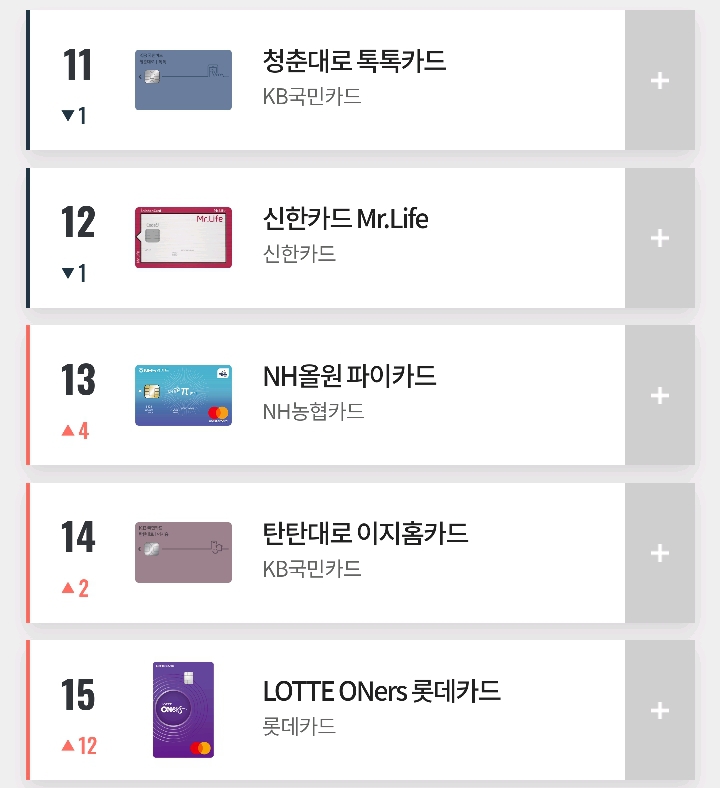Select the NH올원 파이카드 card image
The height and width of the screenshot is (788, 720).
pos(183,395)
